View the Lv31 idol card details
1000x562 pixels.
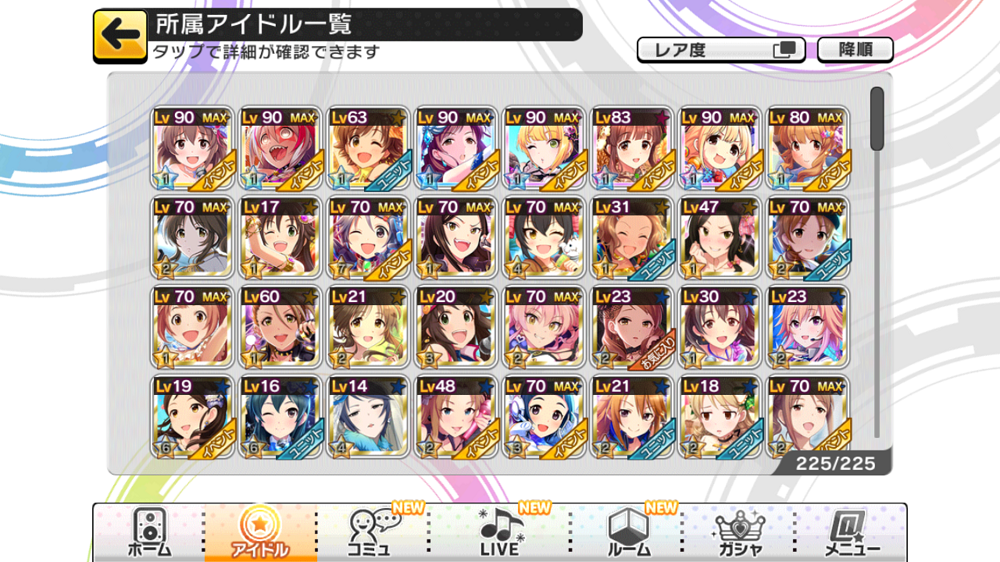coord(632,237)
